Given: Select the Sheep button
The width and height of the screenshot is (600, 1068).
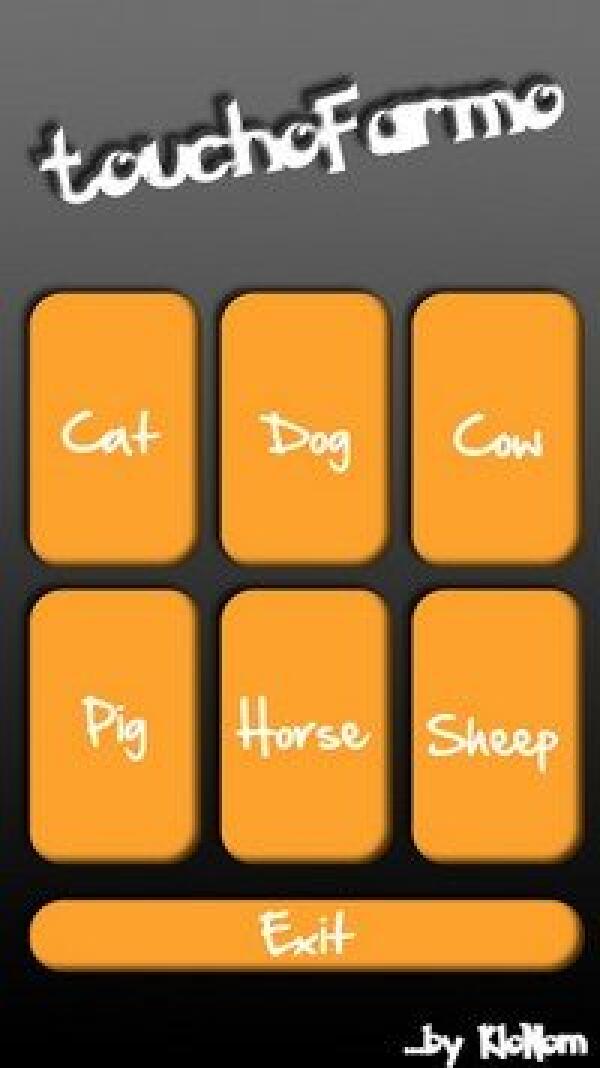Looking at the screenshot, I should 496,726.
